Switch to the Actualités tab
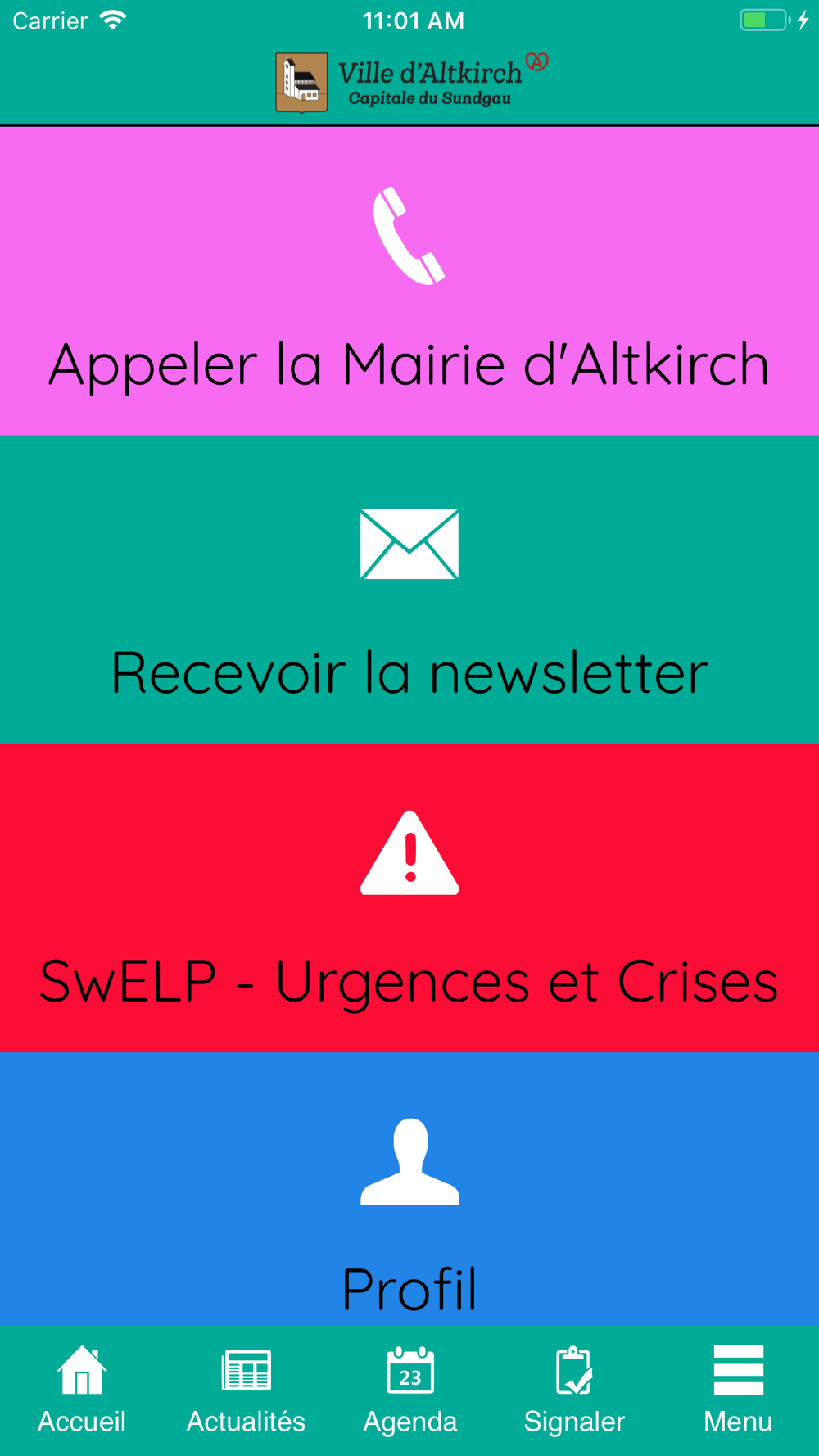The image size is (819, 1456). pyautogui.click(x=246, y=1390)
